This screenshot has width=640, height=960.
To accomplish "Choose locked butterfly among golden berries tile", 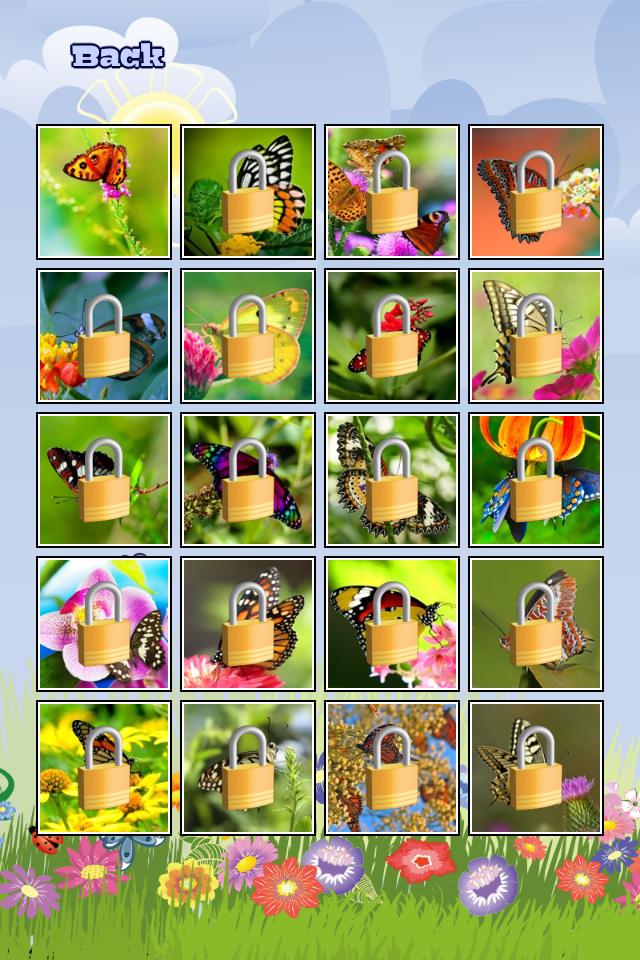I will point(392,767).
